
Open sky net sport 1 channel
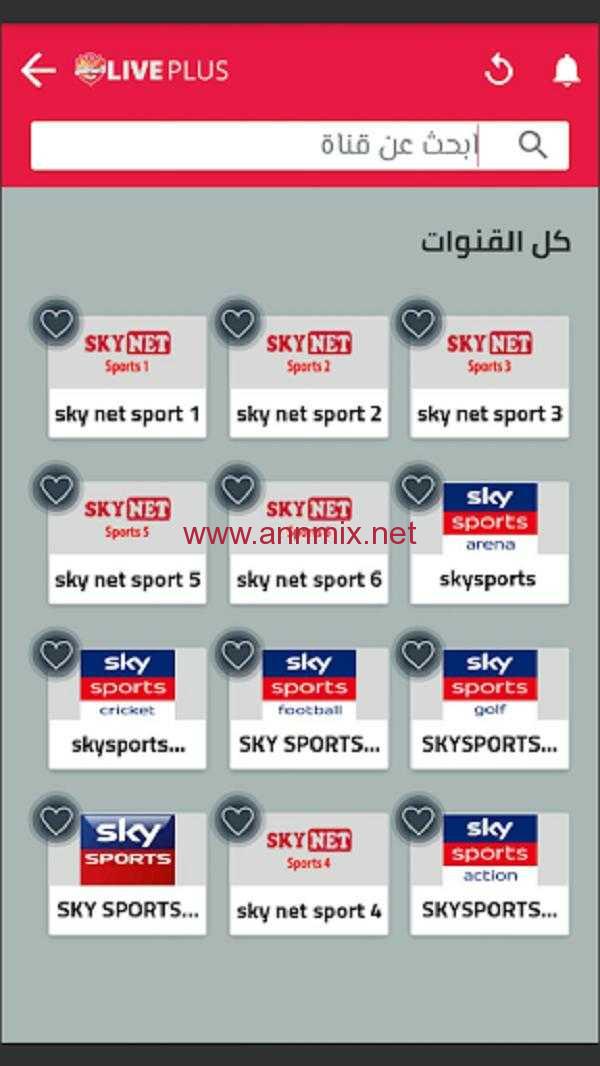(x=127, y=377)
